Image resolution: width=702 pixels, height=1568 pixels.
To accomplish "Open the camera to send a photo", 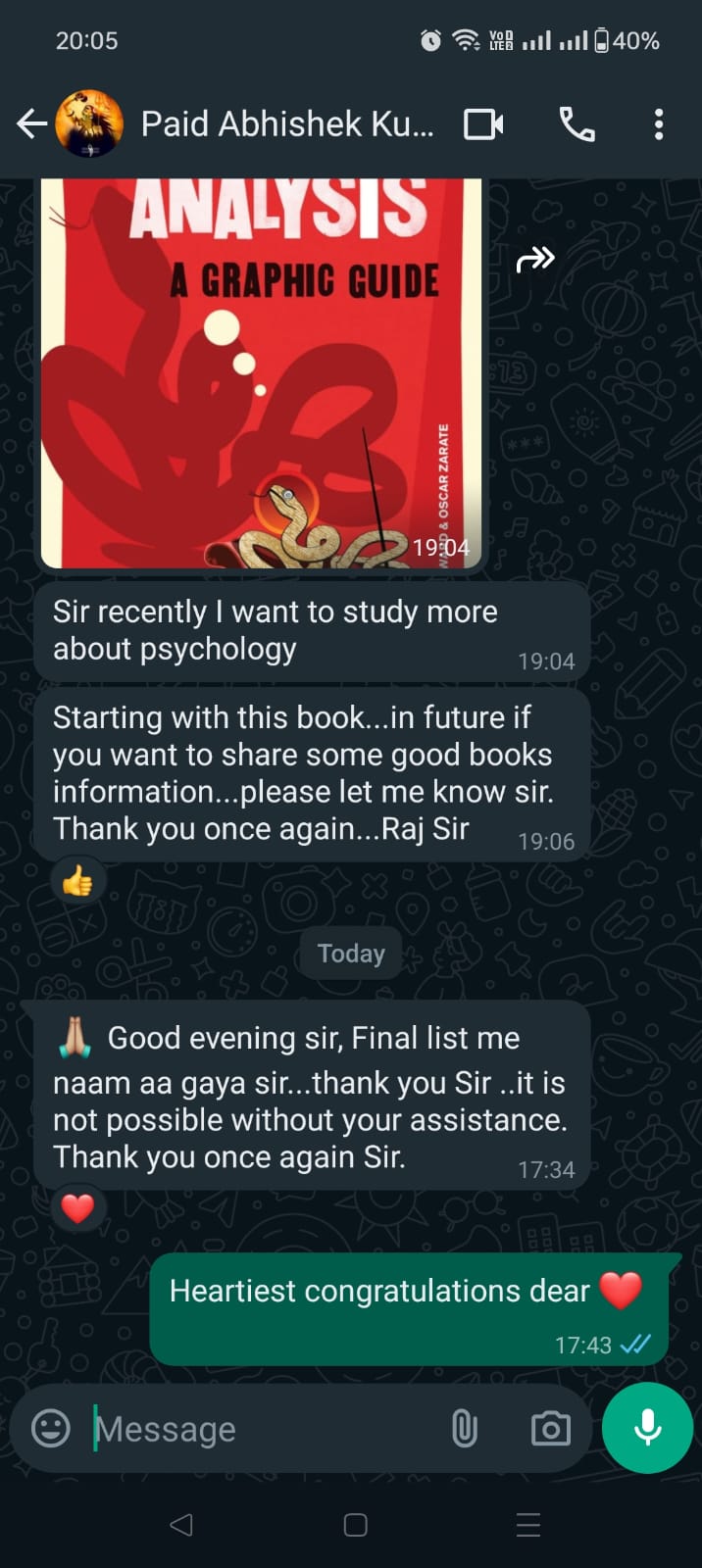I will pos(550,1428).
